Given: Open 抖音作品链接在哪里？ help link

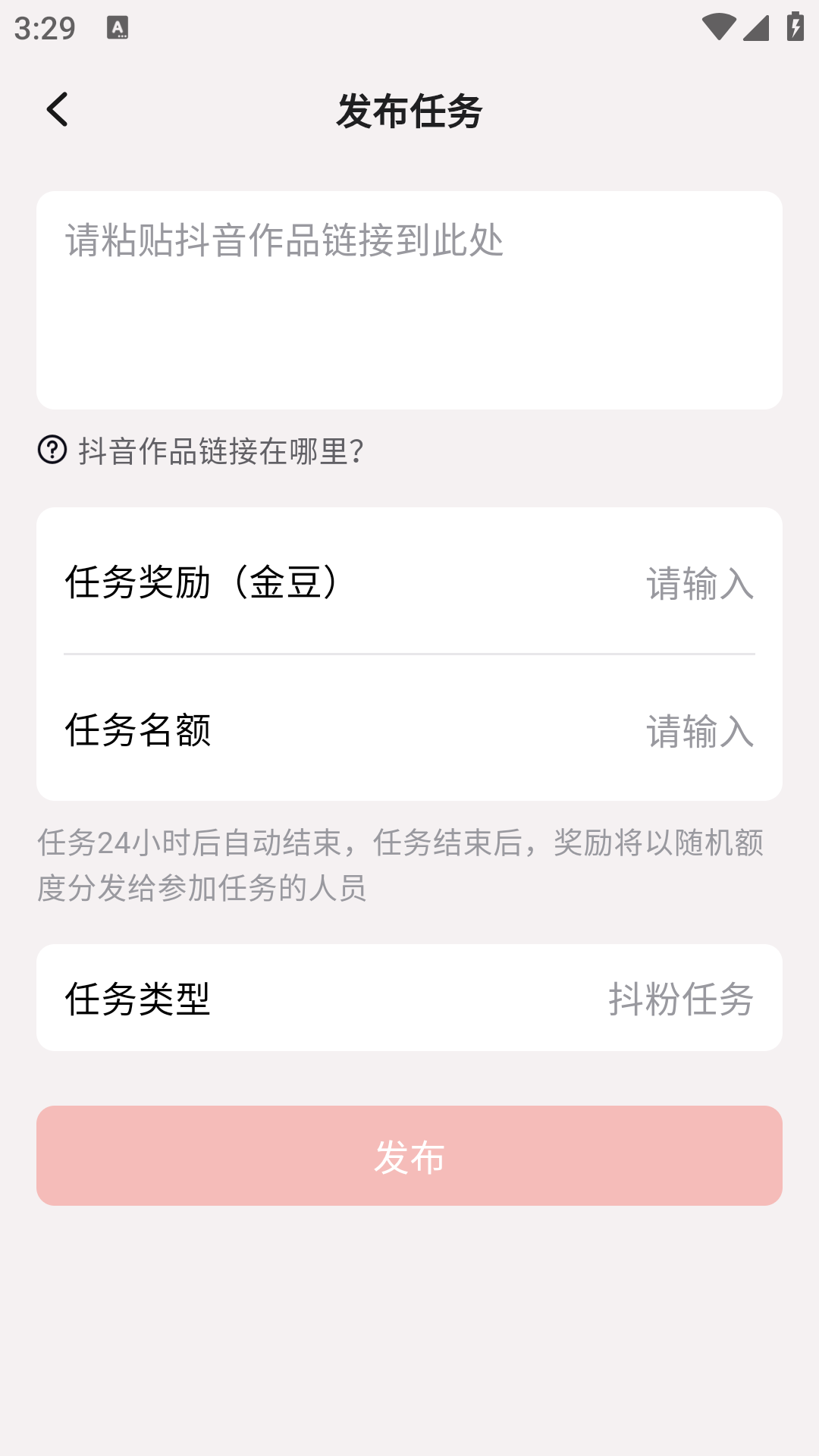Looking at the screenshot, I should pyautogui.click(x=220, y=452).
